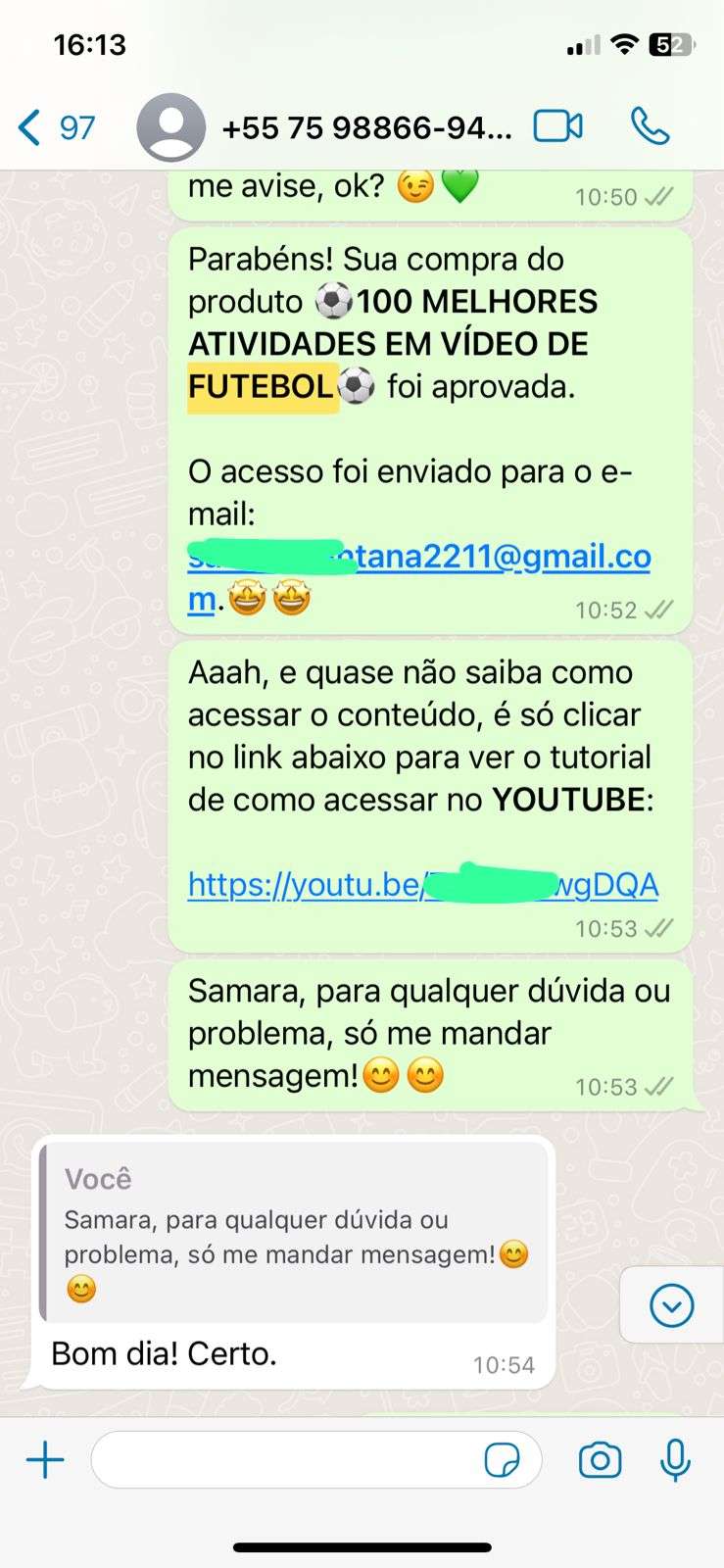The height and width of the screenshot is (1568, 724).
Task: Jump to latest messages with down arrow
Action: (x=672, y=1305)
